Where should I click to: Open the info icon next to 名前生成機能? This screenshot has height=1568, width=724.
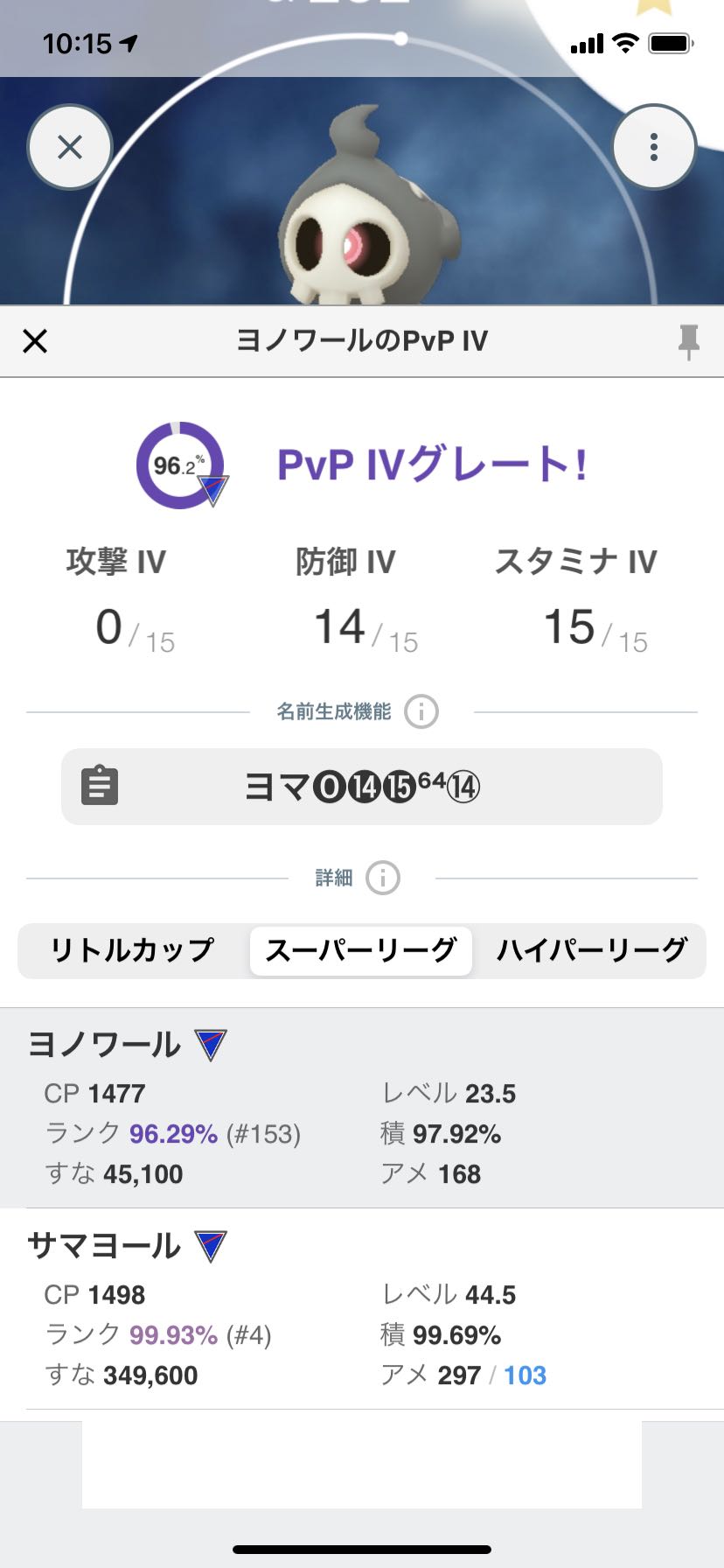click(x=421, y=712)
